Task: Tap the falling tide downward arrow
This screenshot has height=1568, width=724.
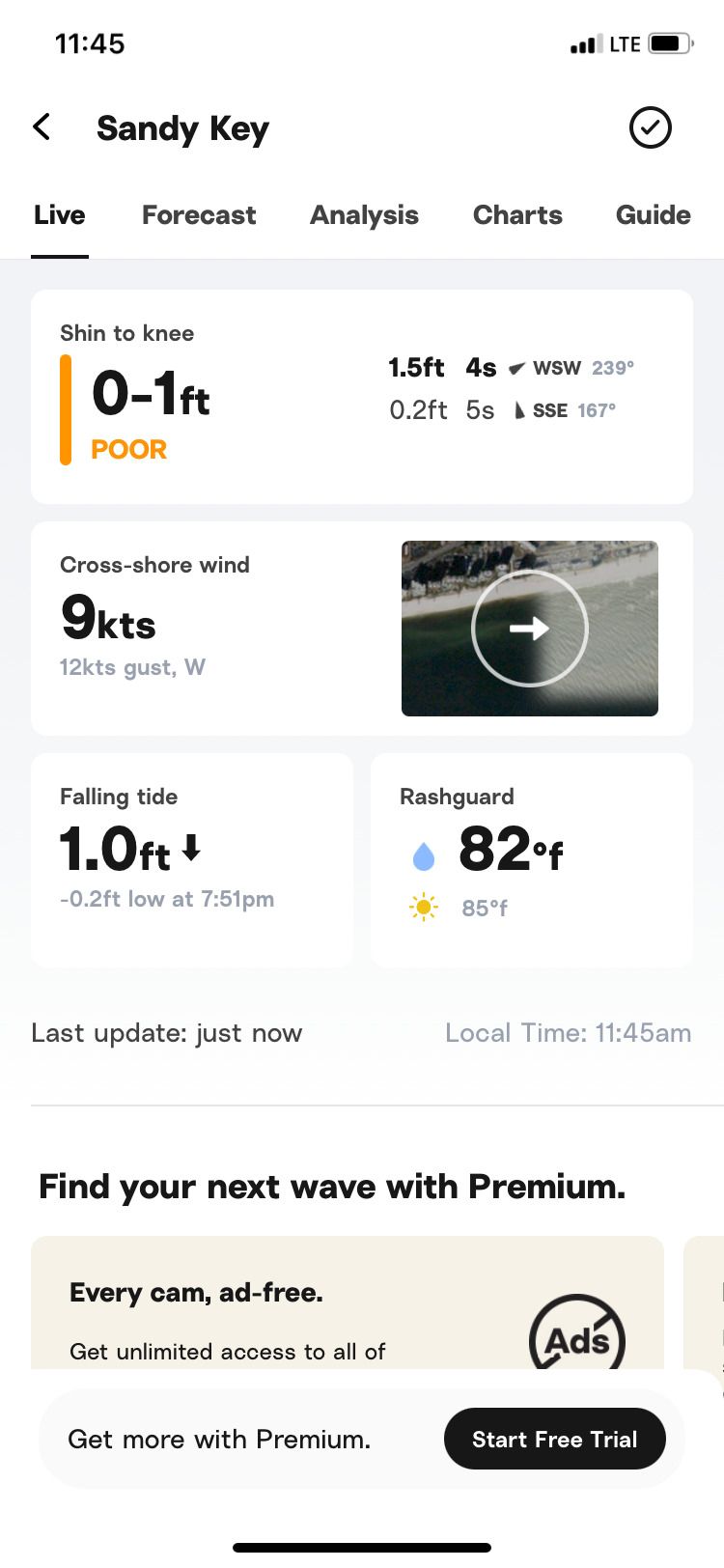Action: 191,850
